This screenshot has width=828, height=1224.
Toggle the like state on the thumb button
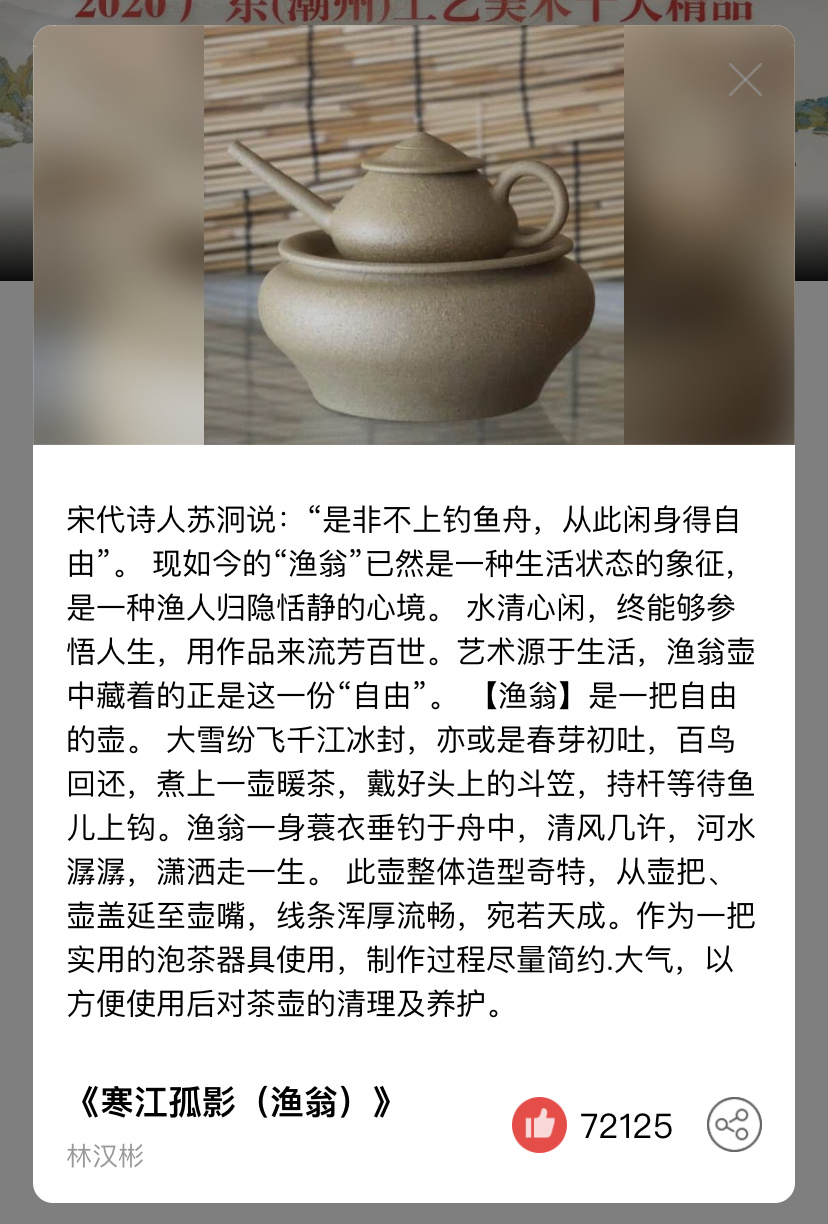click(x=538, y=1126)
